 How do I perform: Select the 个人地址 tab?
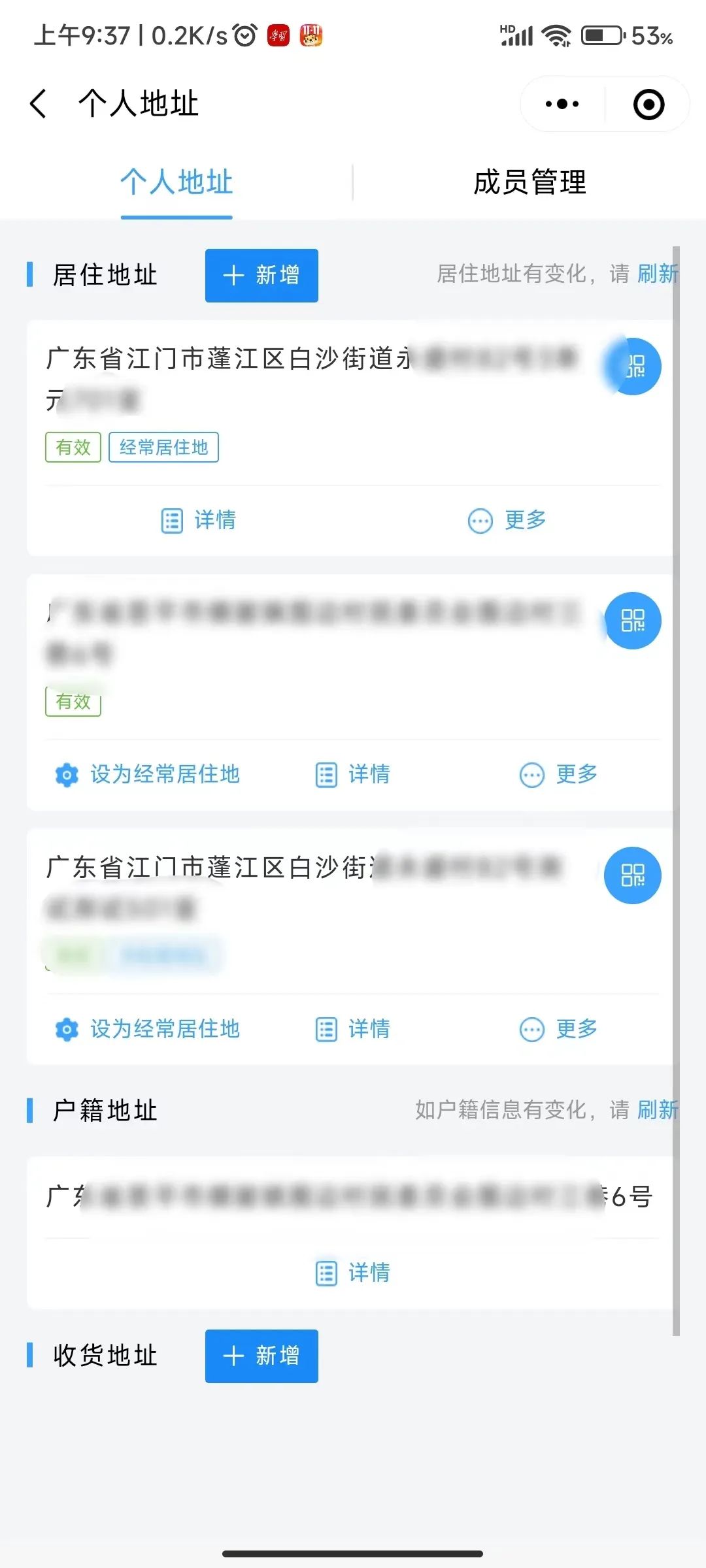pyautogui.click(x=176, y=182)
